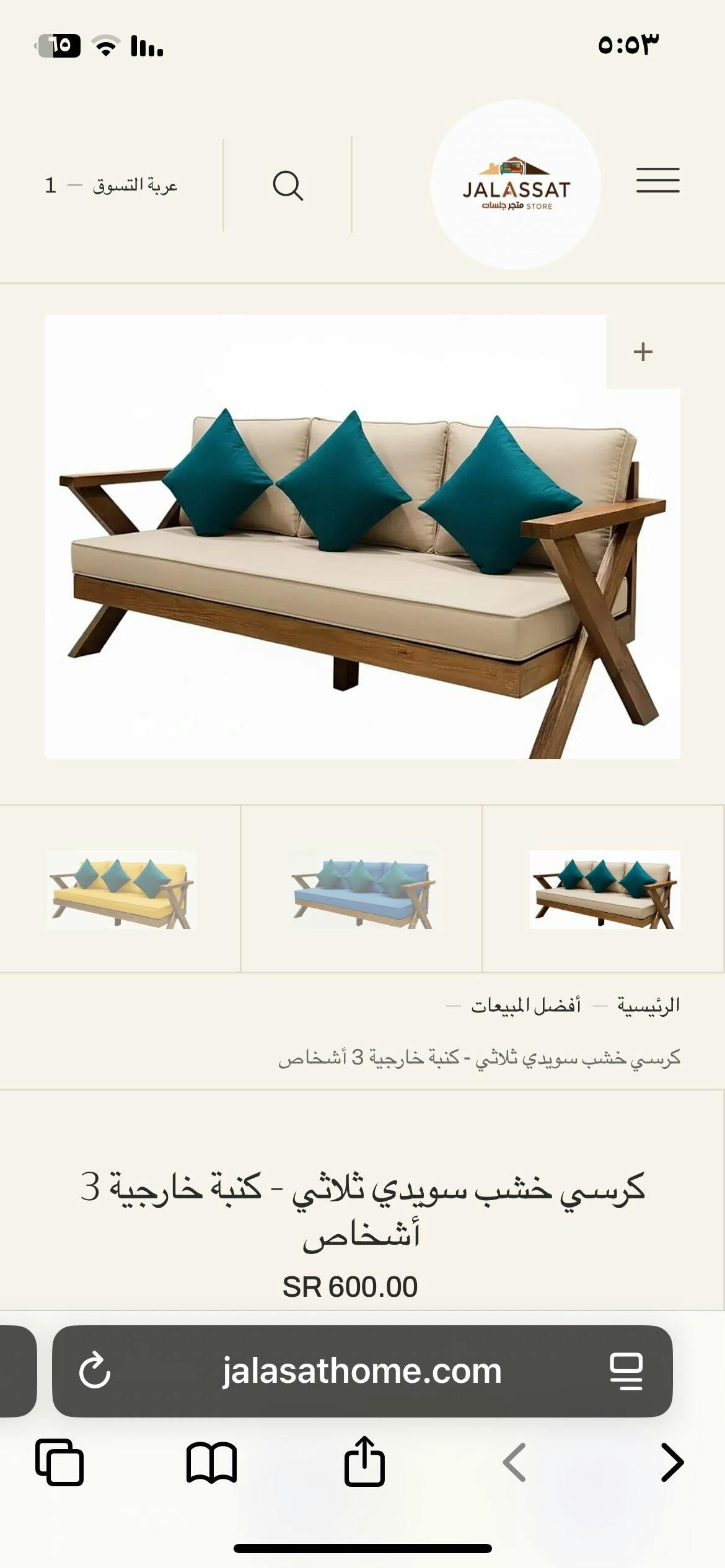This screenshot has height=1568, width=725.
Task: Open the shopping cart عربة التسوق
Action: (x=112, y=185)
